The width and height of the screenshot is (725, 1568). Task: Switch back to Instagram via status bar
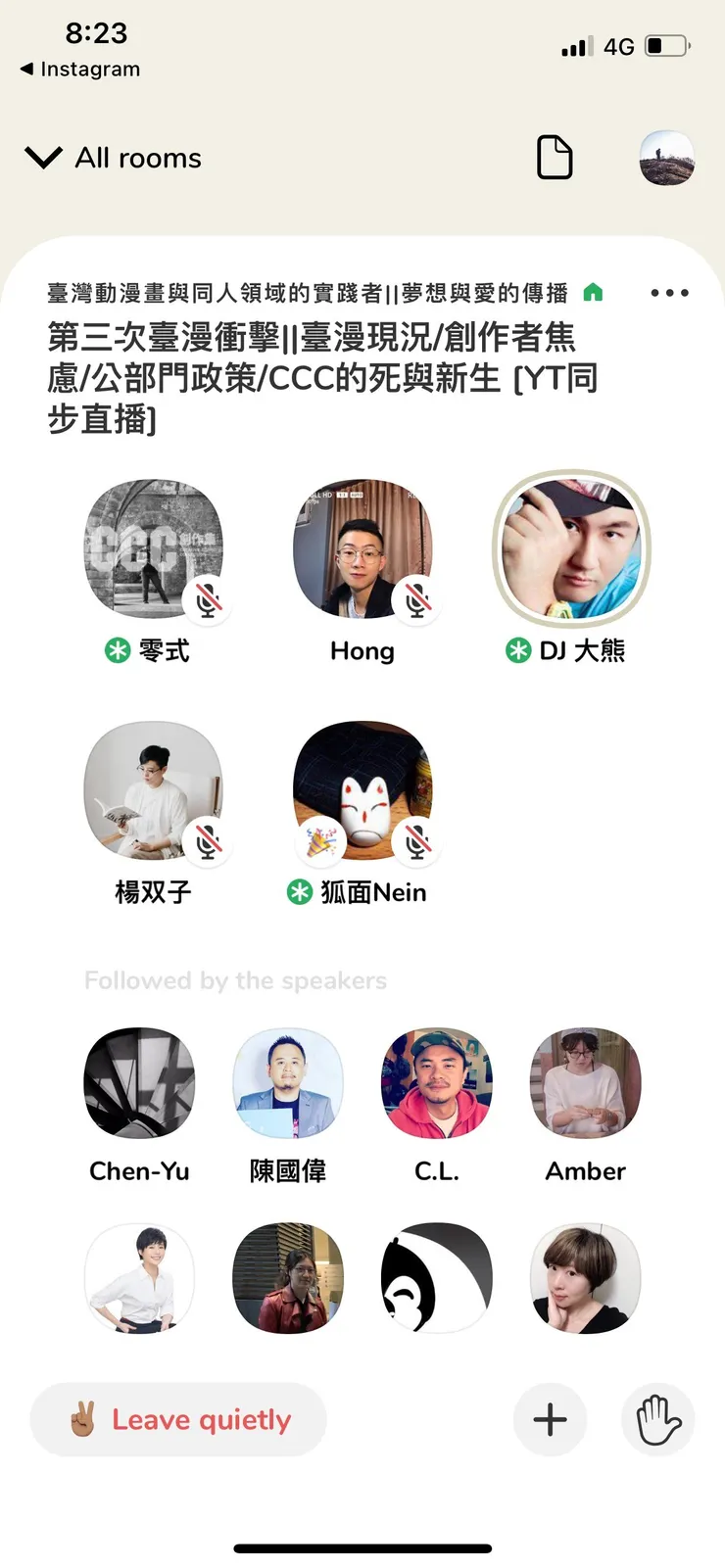78,69
